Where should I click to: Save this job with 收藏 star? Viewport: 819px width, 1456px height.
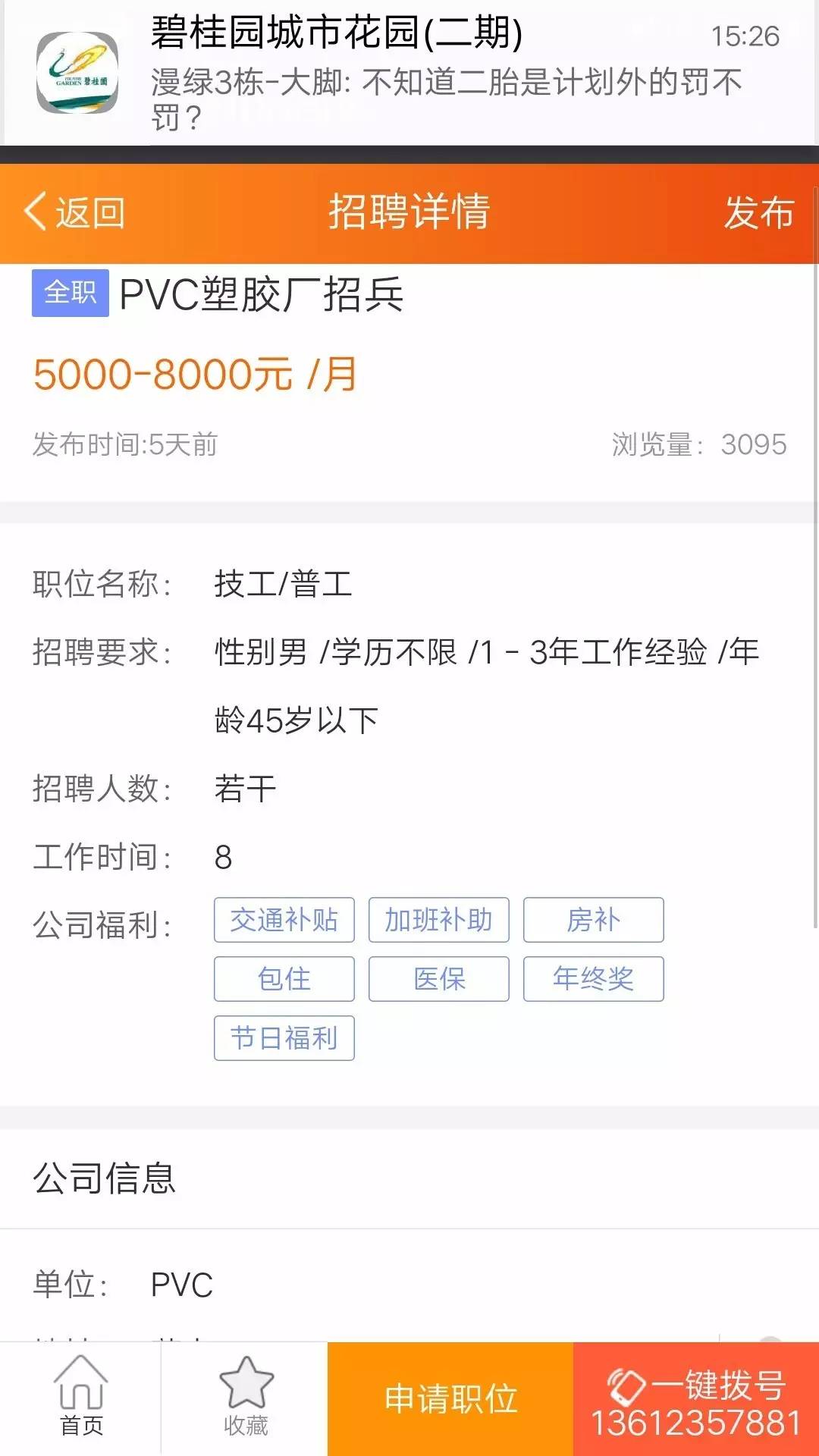coord(246,1398)
